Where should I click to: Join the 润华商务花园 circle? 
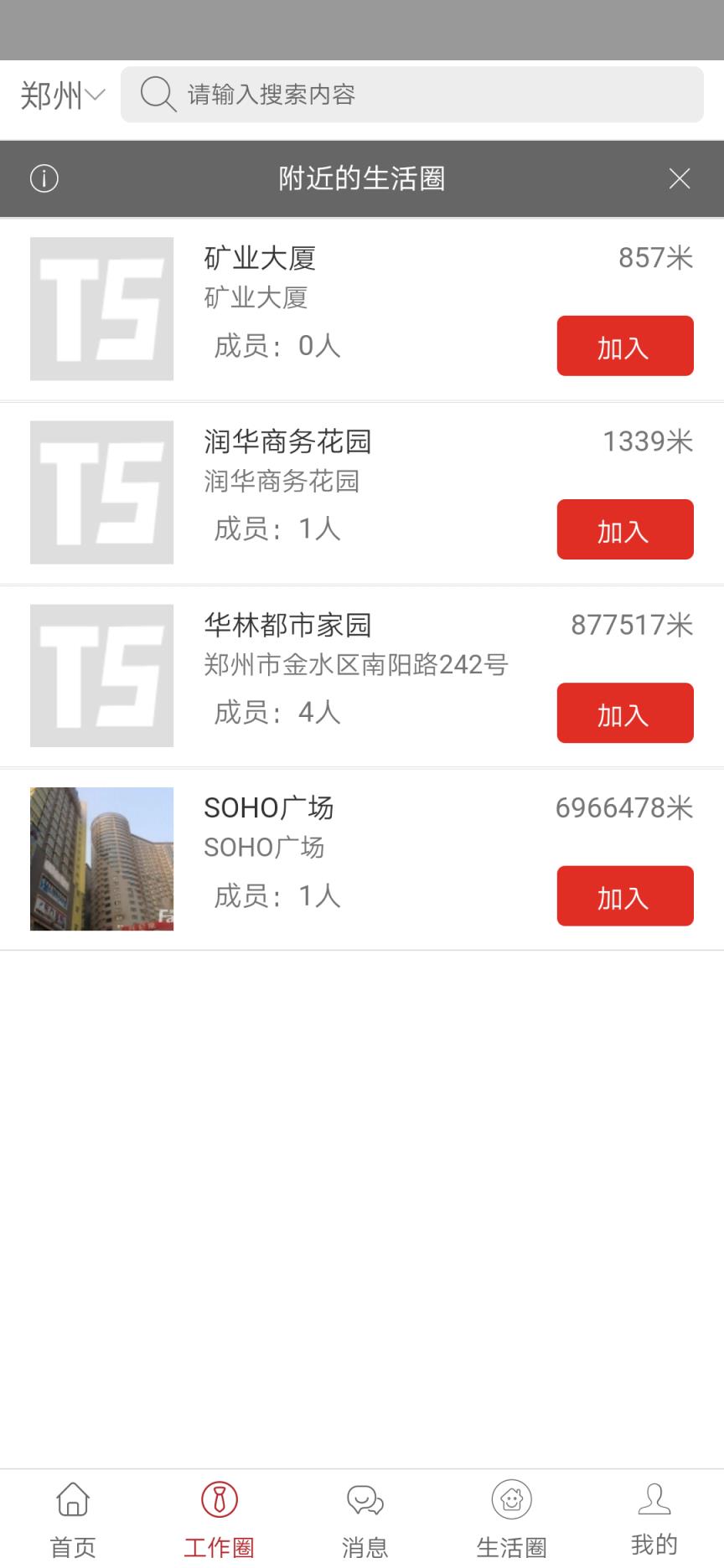pyautogui.click(x=624, y=529)
